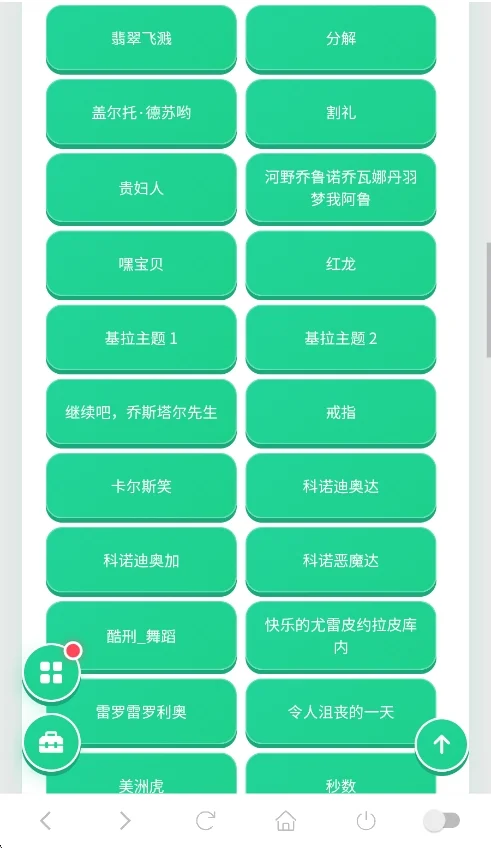Select 继续吧，乔斯塔尔先生 button
The width and height of the screenshot is (491, 848).
[x=141, y=413]
